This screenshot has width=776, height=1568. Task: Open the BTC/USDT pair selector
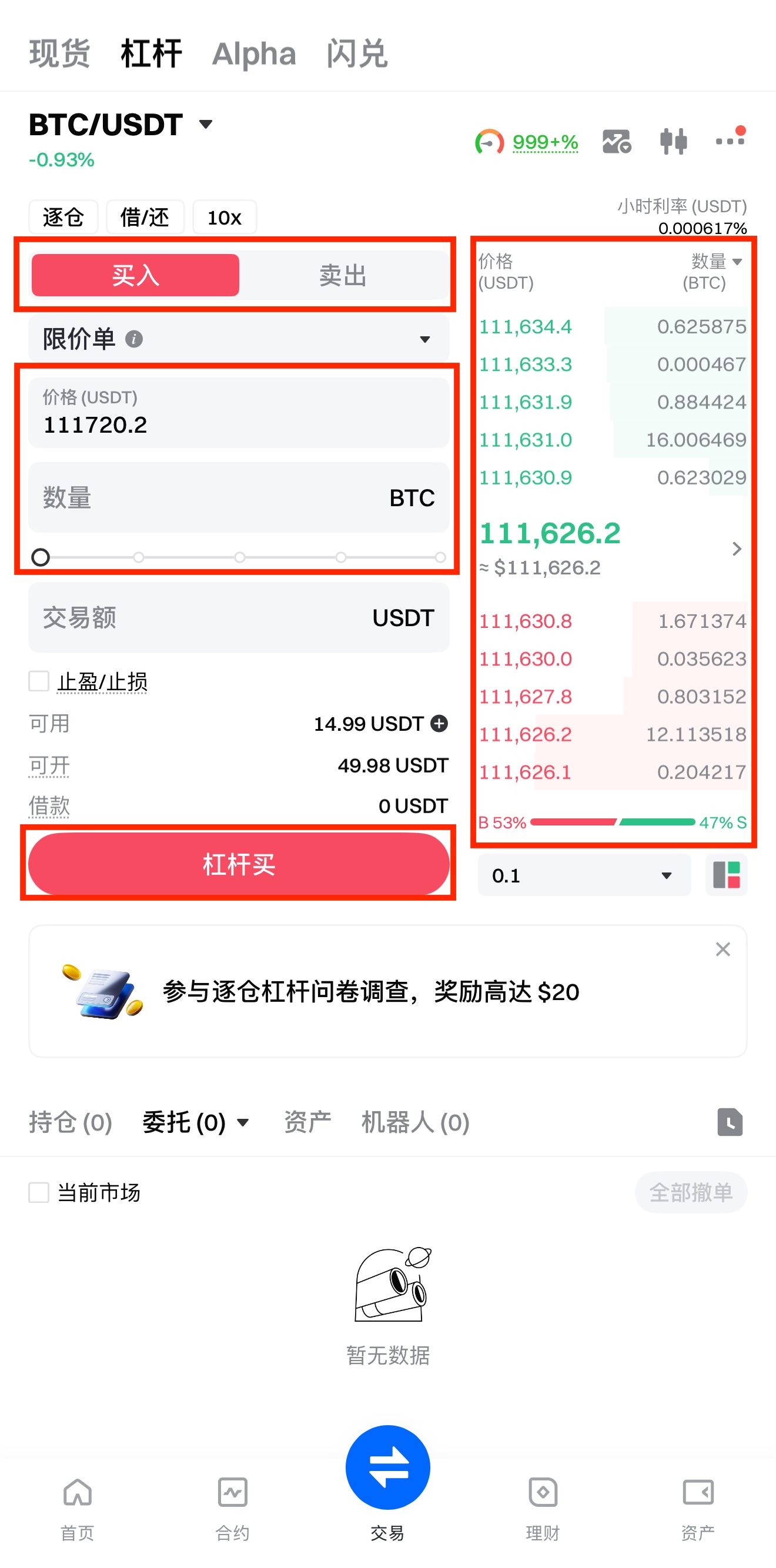coord(121,125)
